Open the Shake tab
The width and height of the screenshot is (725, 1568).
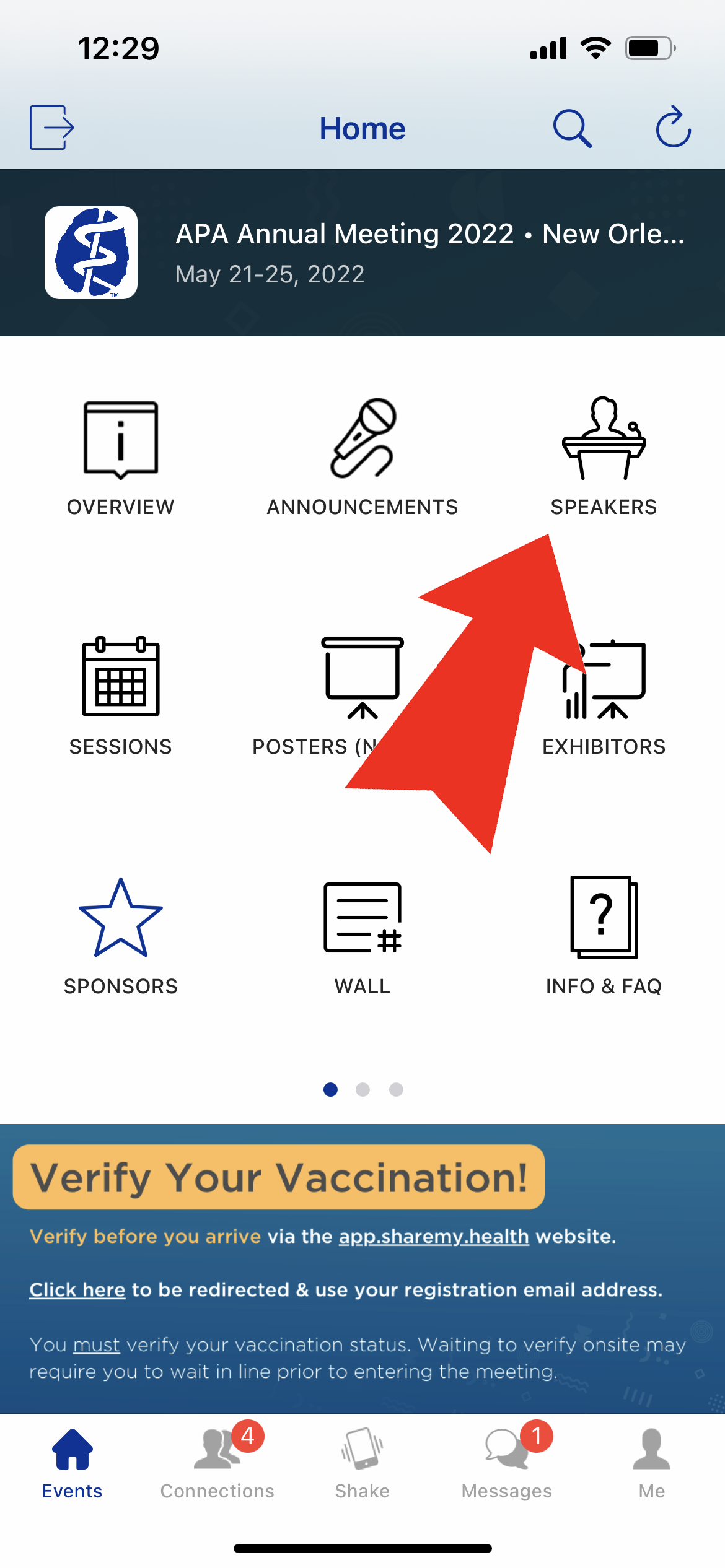[362, 1464]
